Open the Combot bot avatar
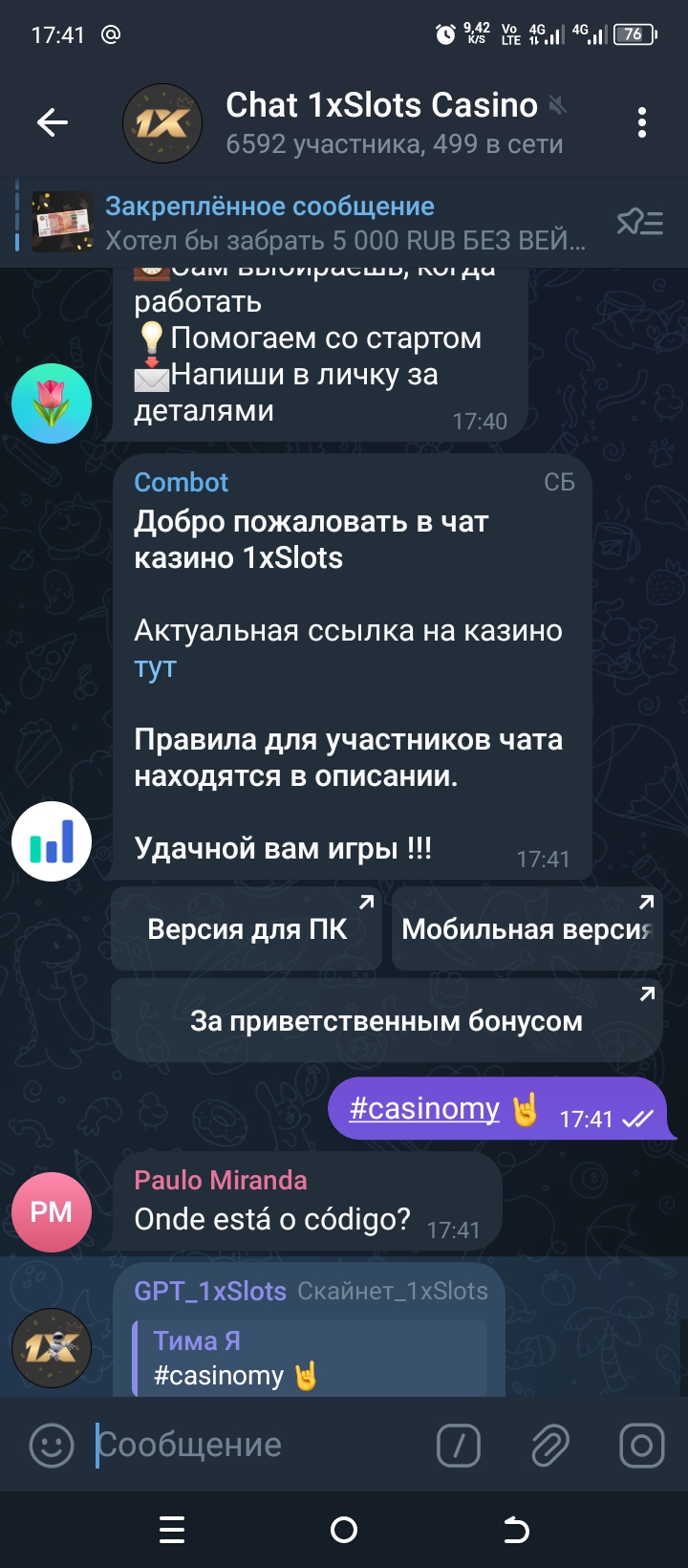This screenshot has height=1568, width=688. [52, 841]
